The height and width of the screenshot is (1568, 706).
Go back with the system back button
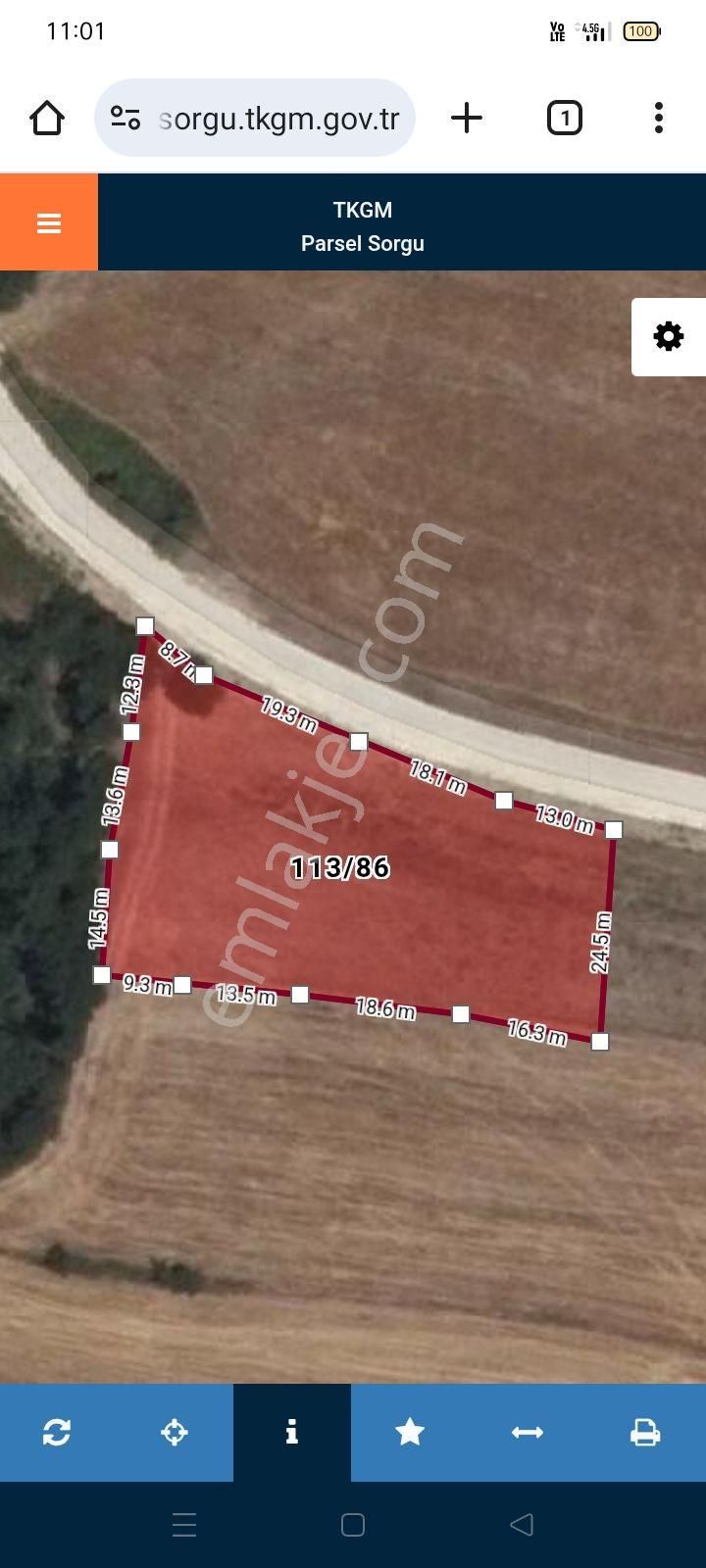click(x=522, y=1525)
